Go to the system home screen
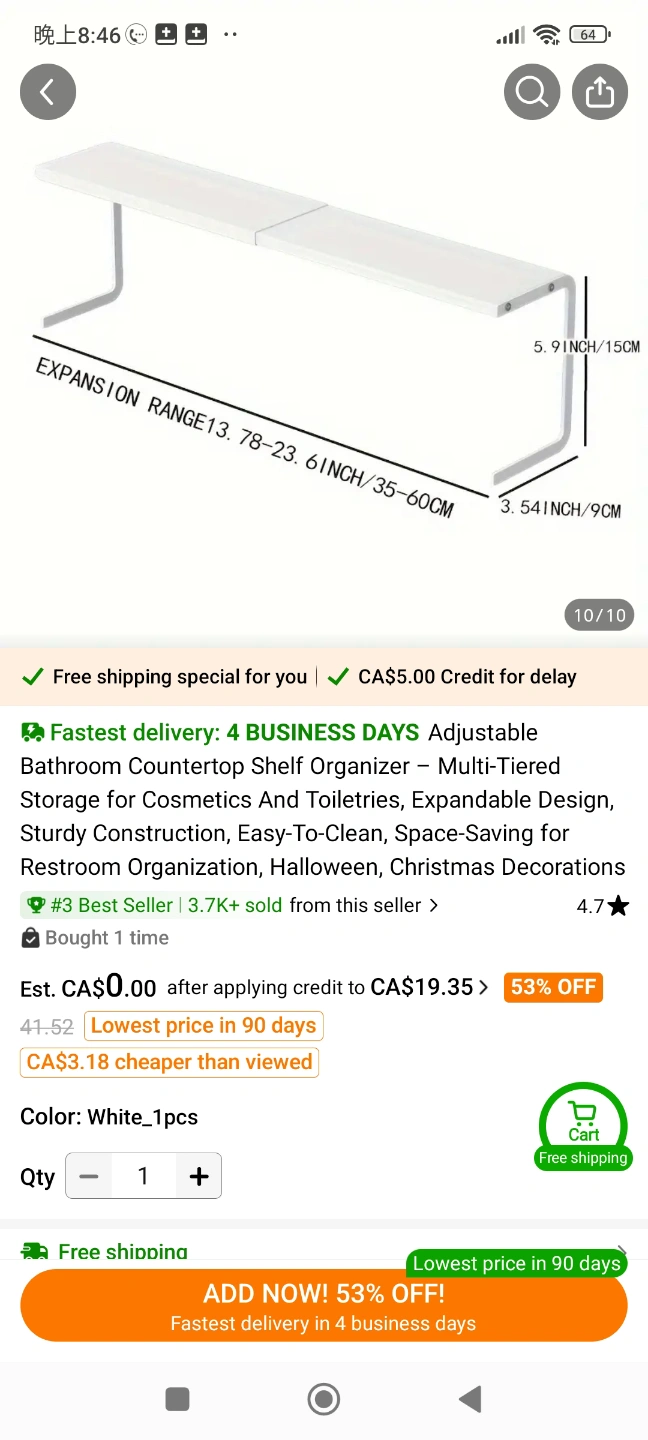The image size is (648, 1440). (324, 1399)
